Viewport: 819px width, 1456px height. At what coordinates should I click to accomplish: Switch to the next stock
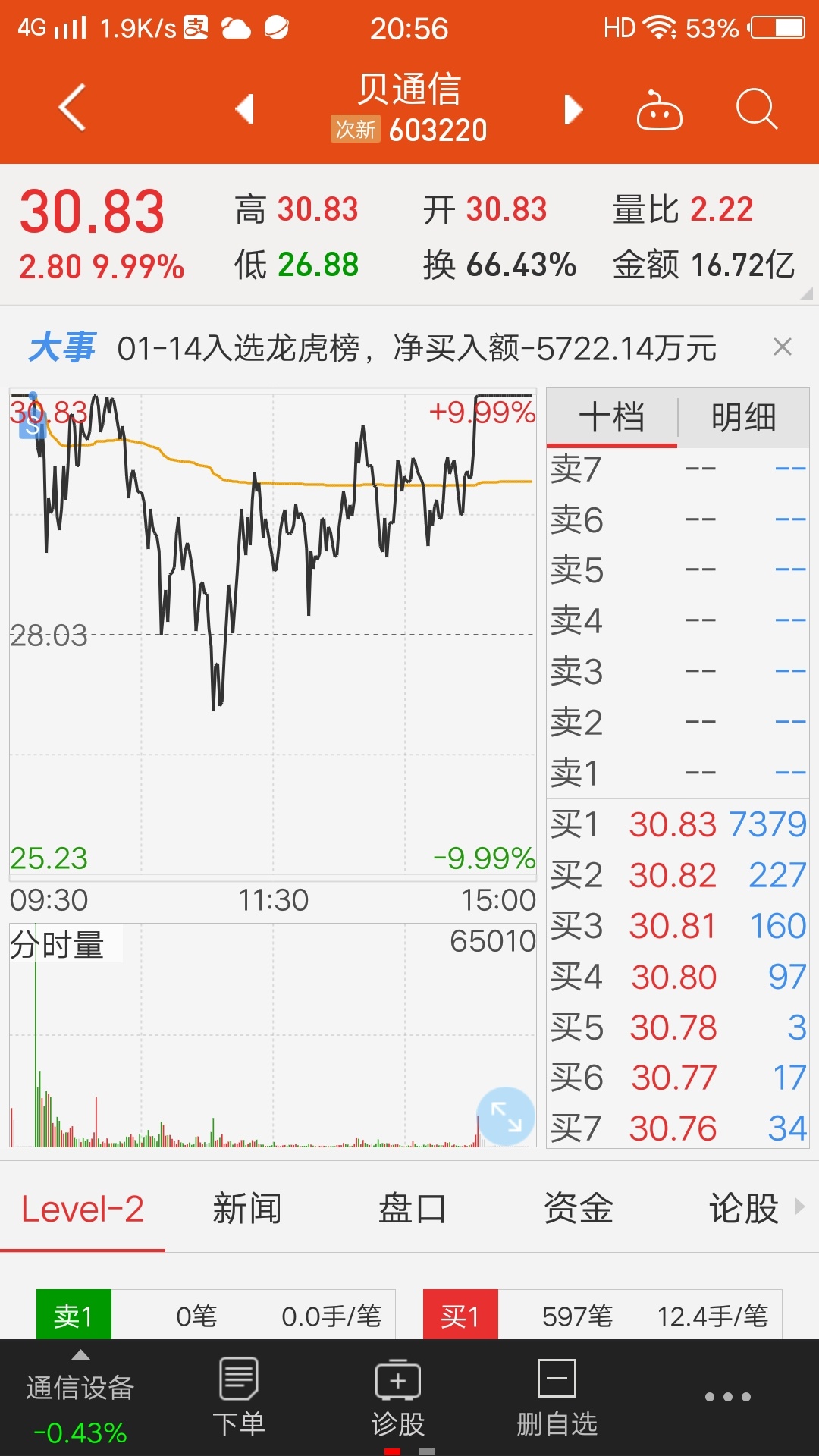(573, 109)
